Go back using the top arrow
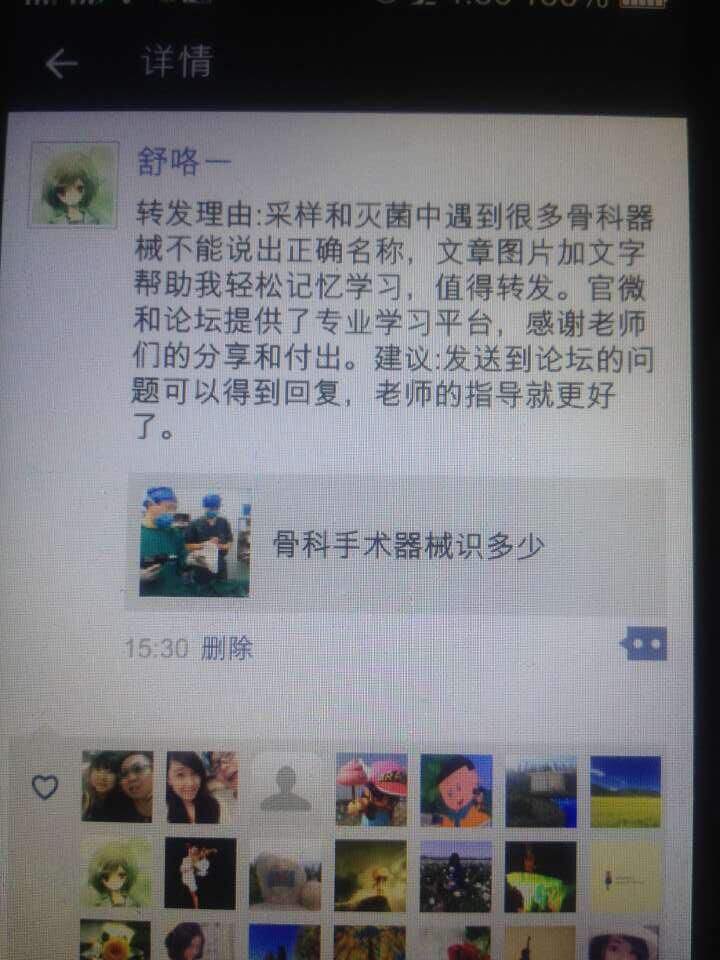 point(61,65)
